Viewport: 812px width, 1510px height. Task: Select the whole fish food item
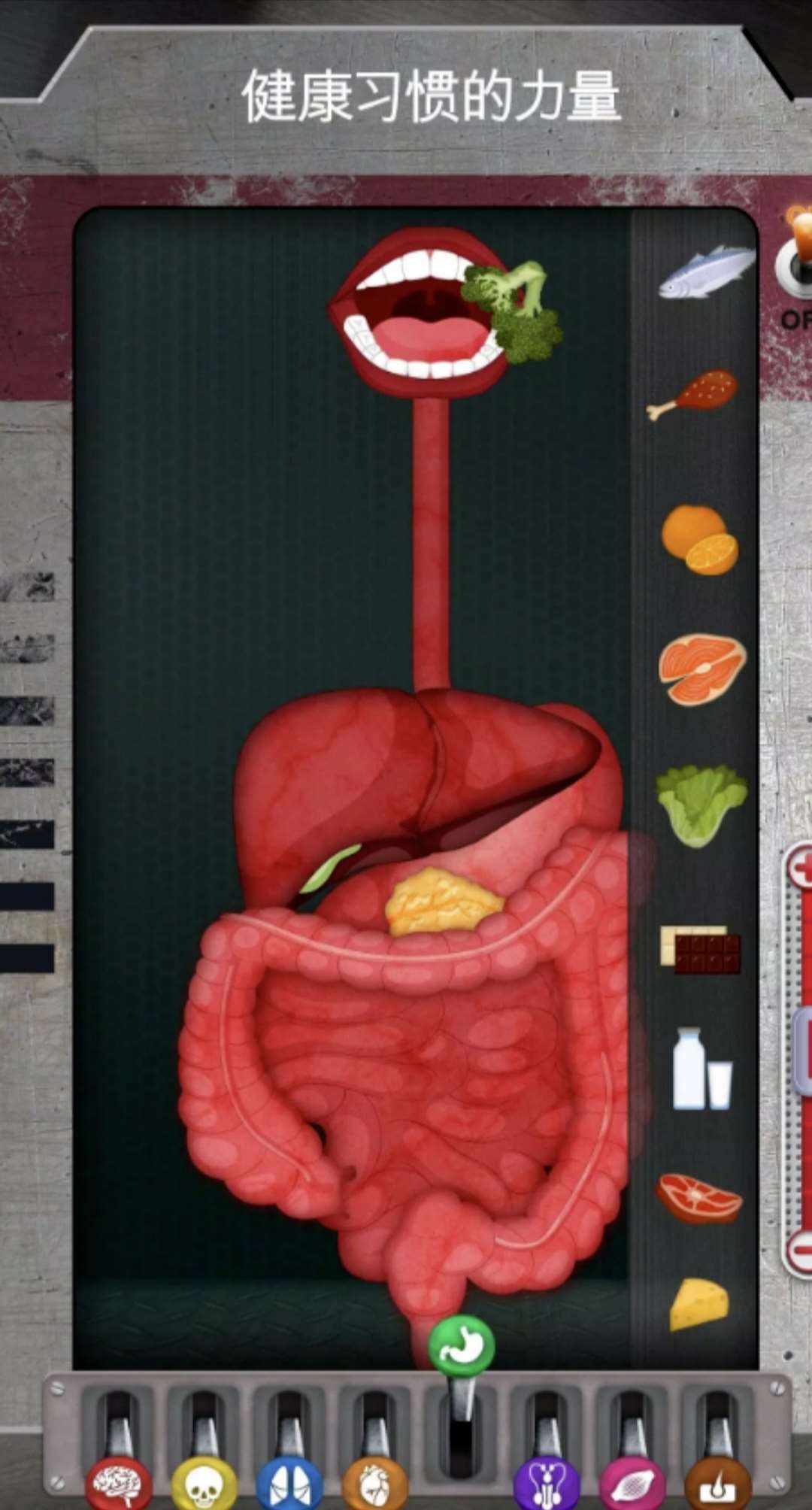705,271
